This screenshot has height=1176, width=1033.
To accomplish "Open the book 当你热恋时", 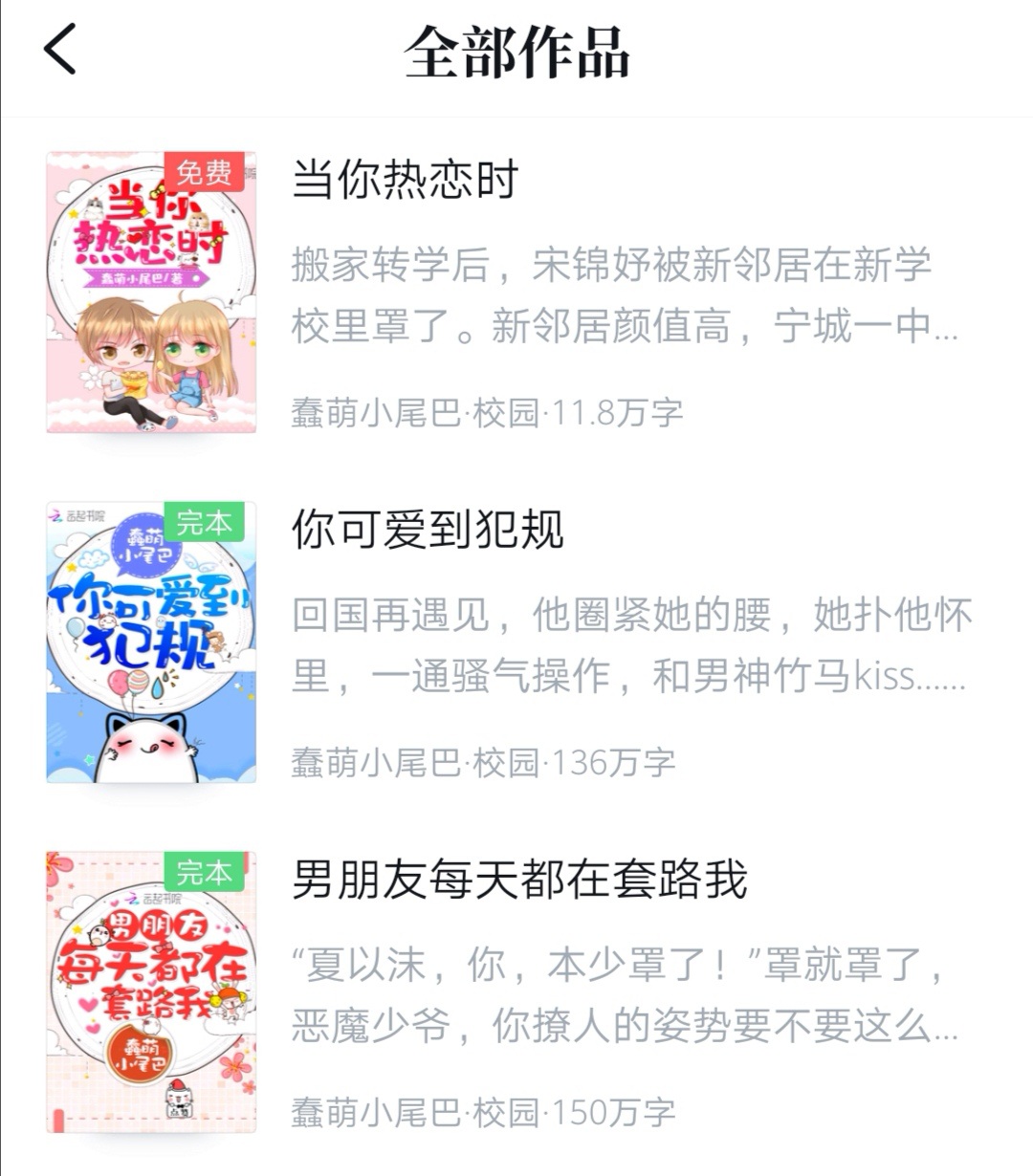I will 406,179.
